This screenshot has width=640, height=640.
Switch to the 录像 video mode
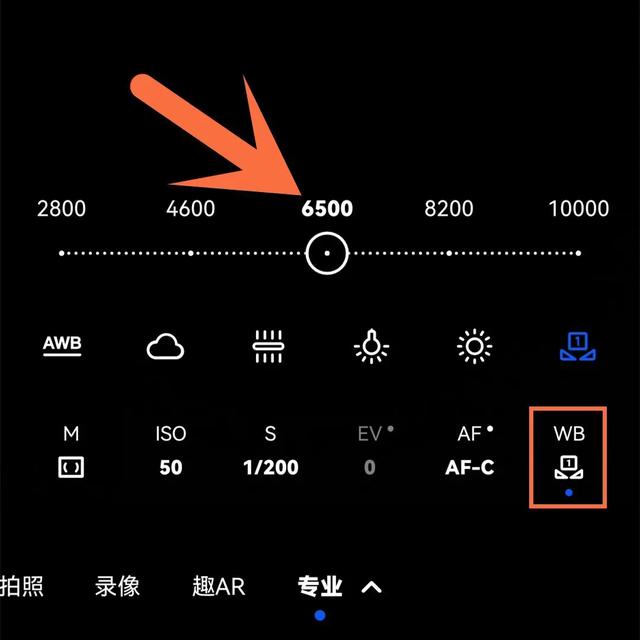tap(117, 586)
